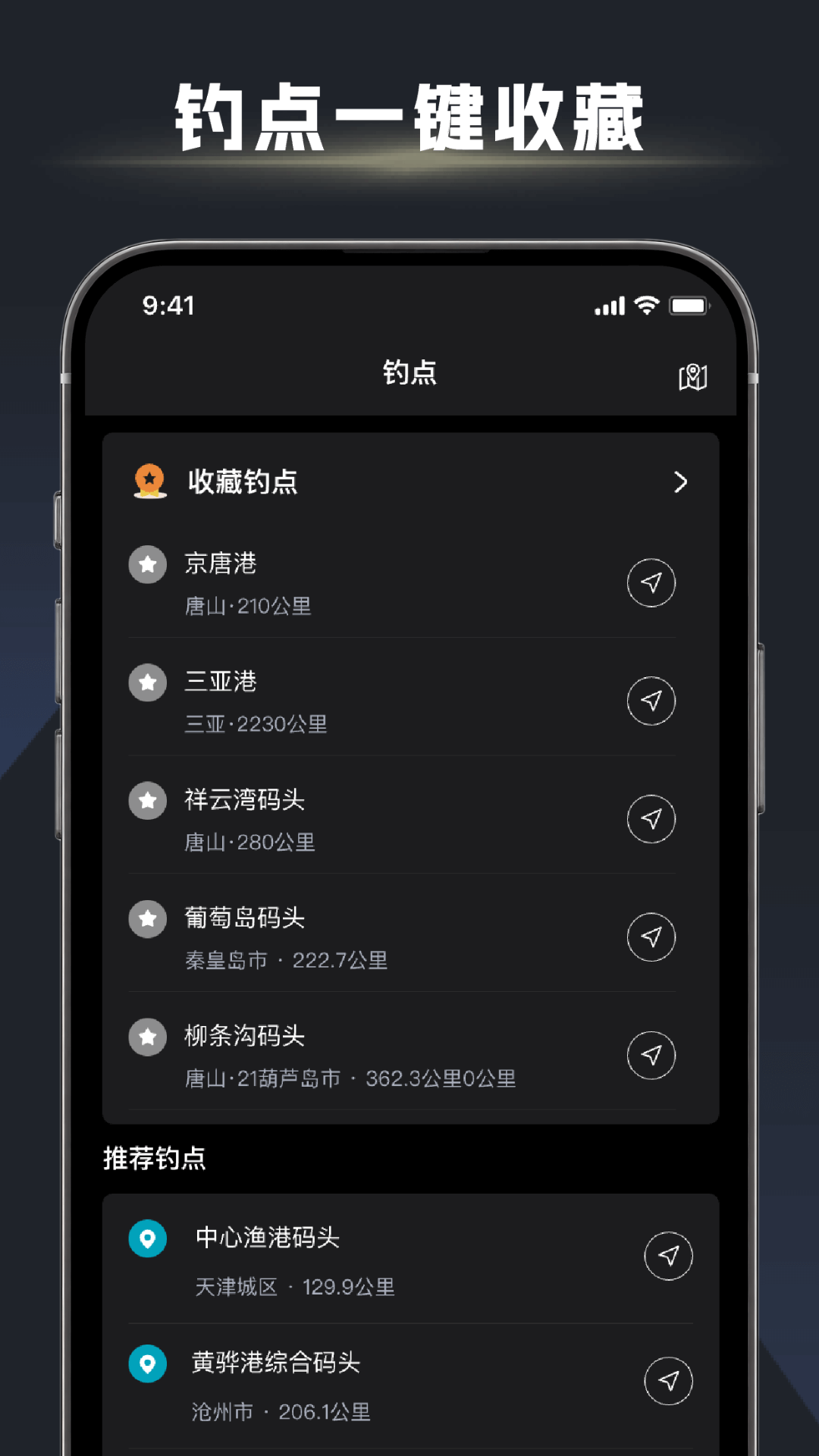Expand the 收藏钓点 list via chevron

[681, 482]
